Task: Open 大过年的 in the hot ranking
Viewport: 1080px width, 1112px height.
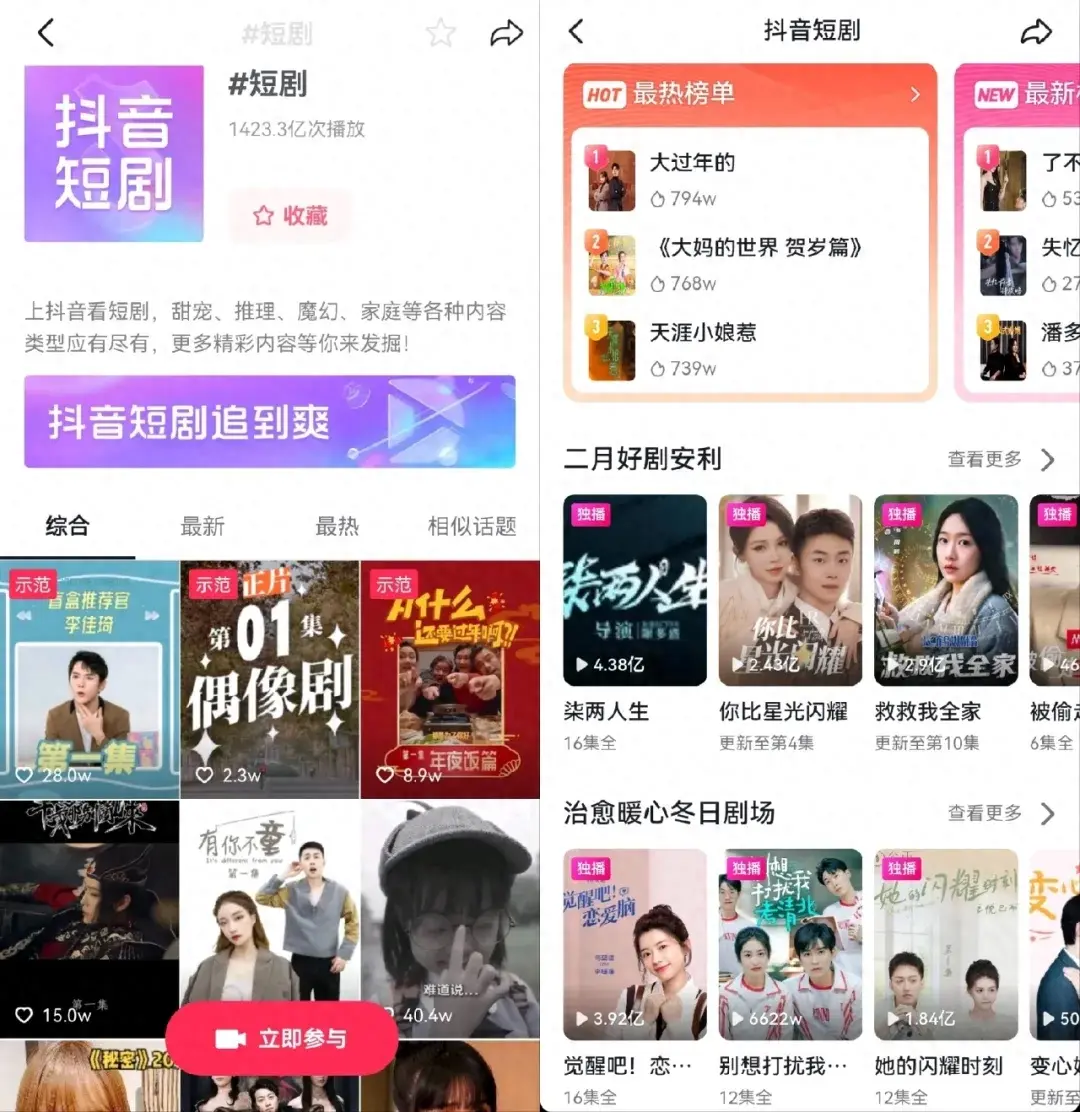Action: (x=692, y=163)
